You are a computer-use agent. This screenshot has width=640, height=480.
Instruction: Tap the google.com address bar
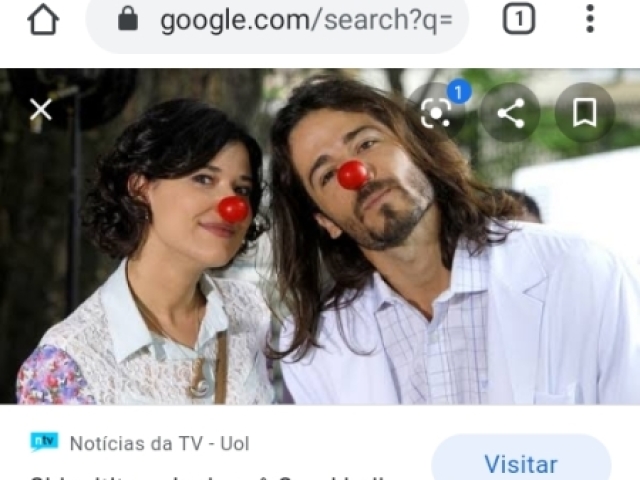click(x=290, y=20)
